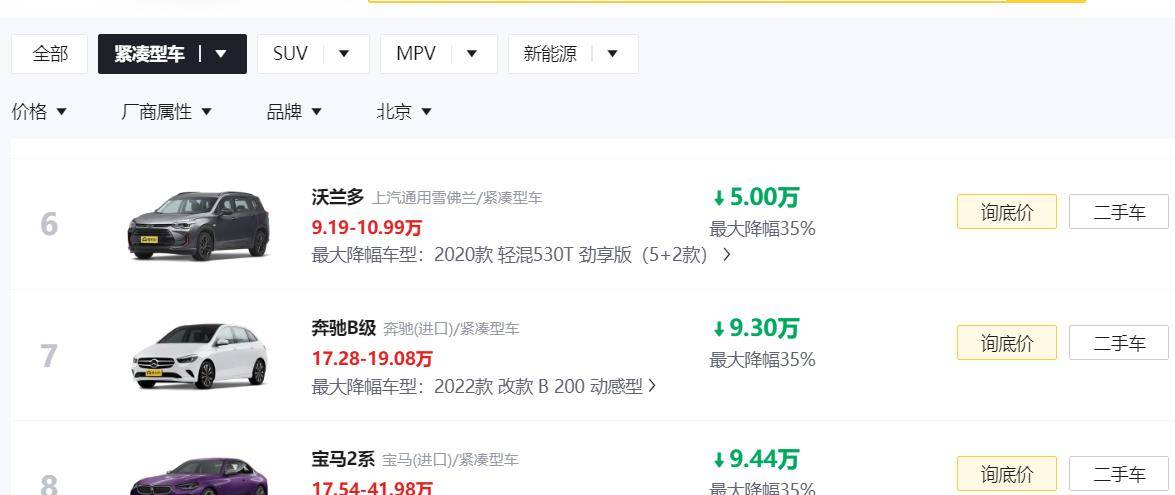Open 奔驰B级 2022款 B 200 model link
1175x495 pixels.
pos(483,386)
